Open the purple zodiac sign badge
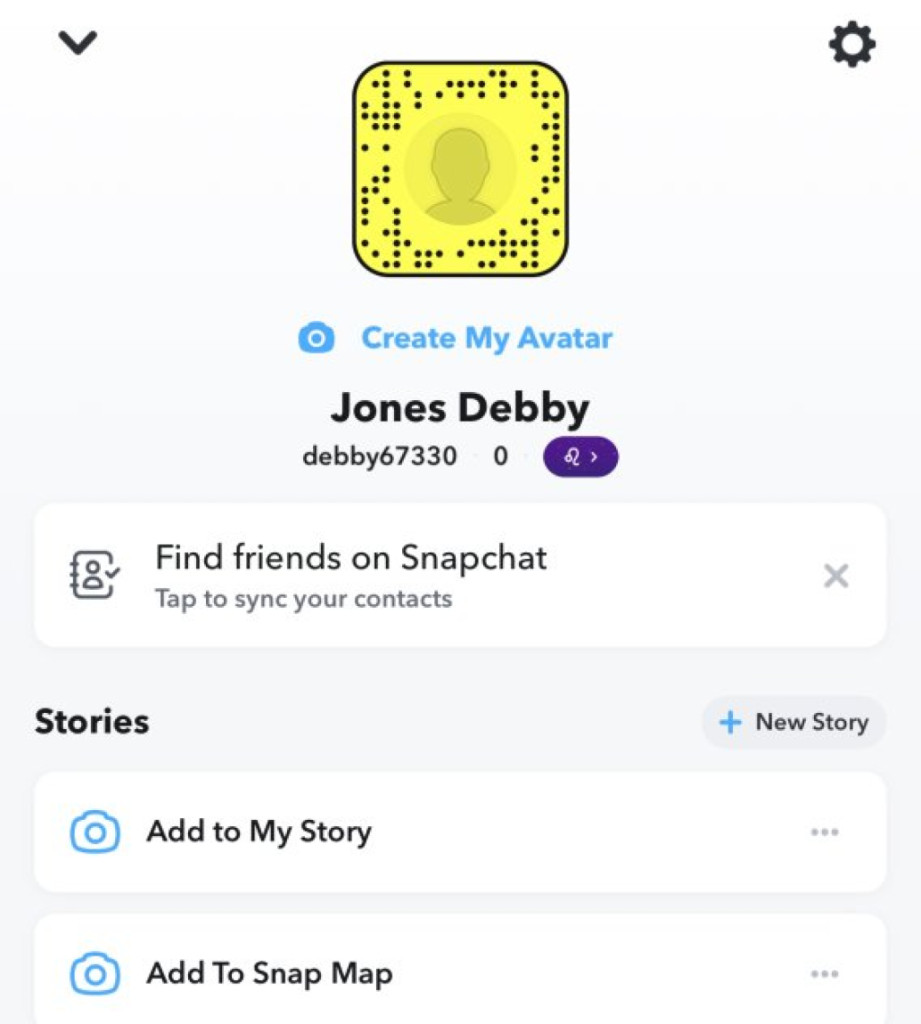The height and width of the screenshot is (1024, 921). tap(580, 457)
